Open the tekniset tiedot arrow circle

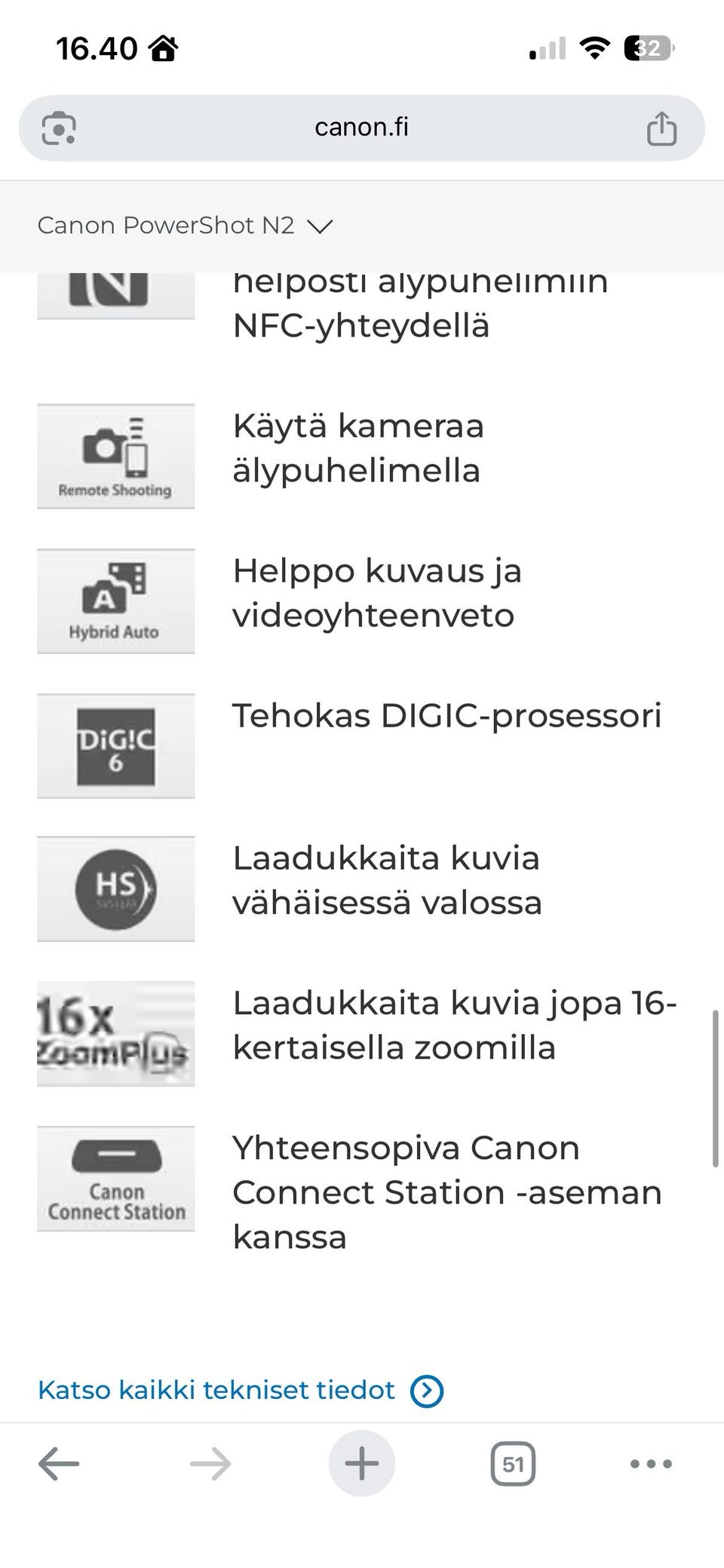[426, 1389]
